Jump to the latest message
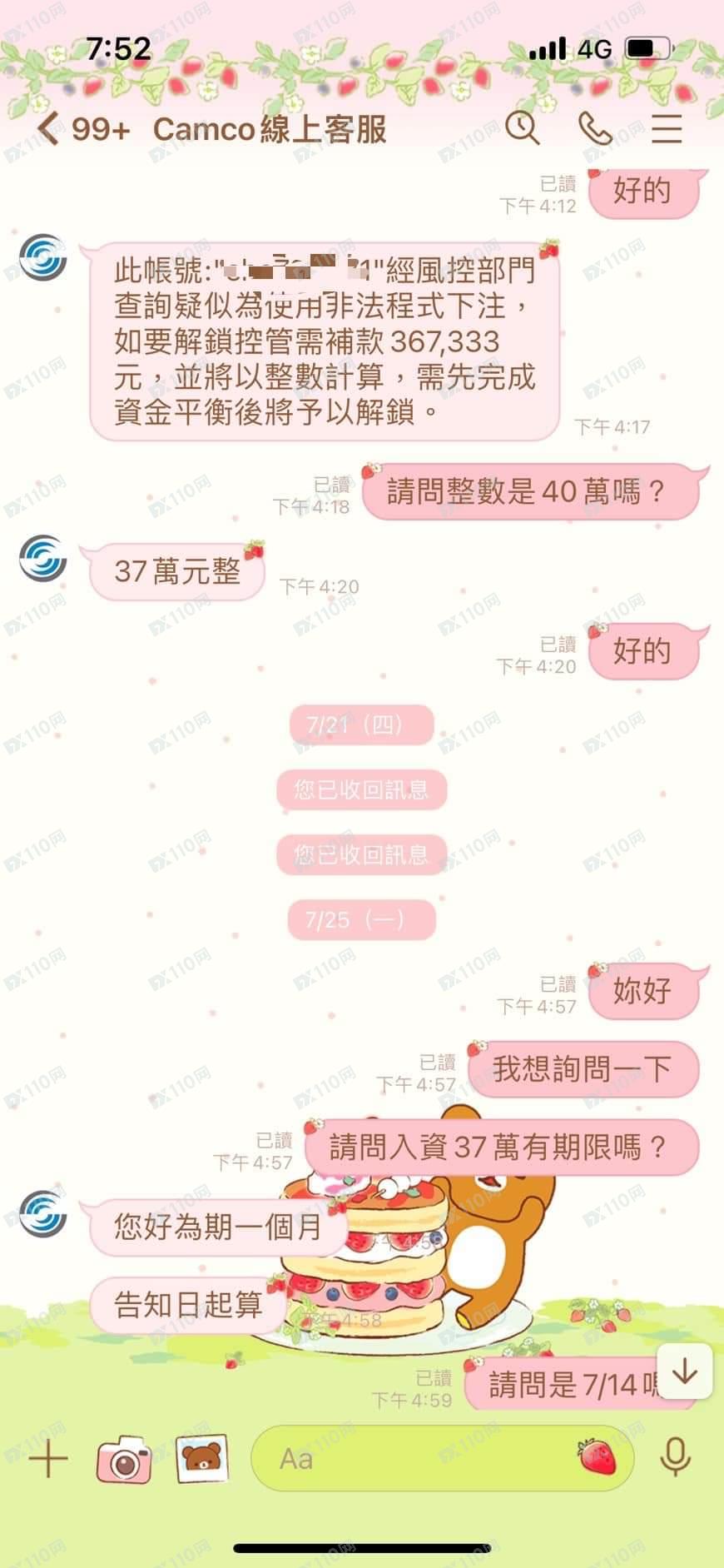Viewport: 724px width, 1568px height. click(x=684, y=1371)
